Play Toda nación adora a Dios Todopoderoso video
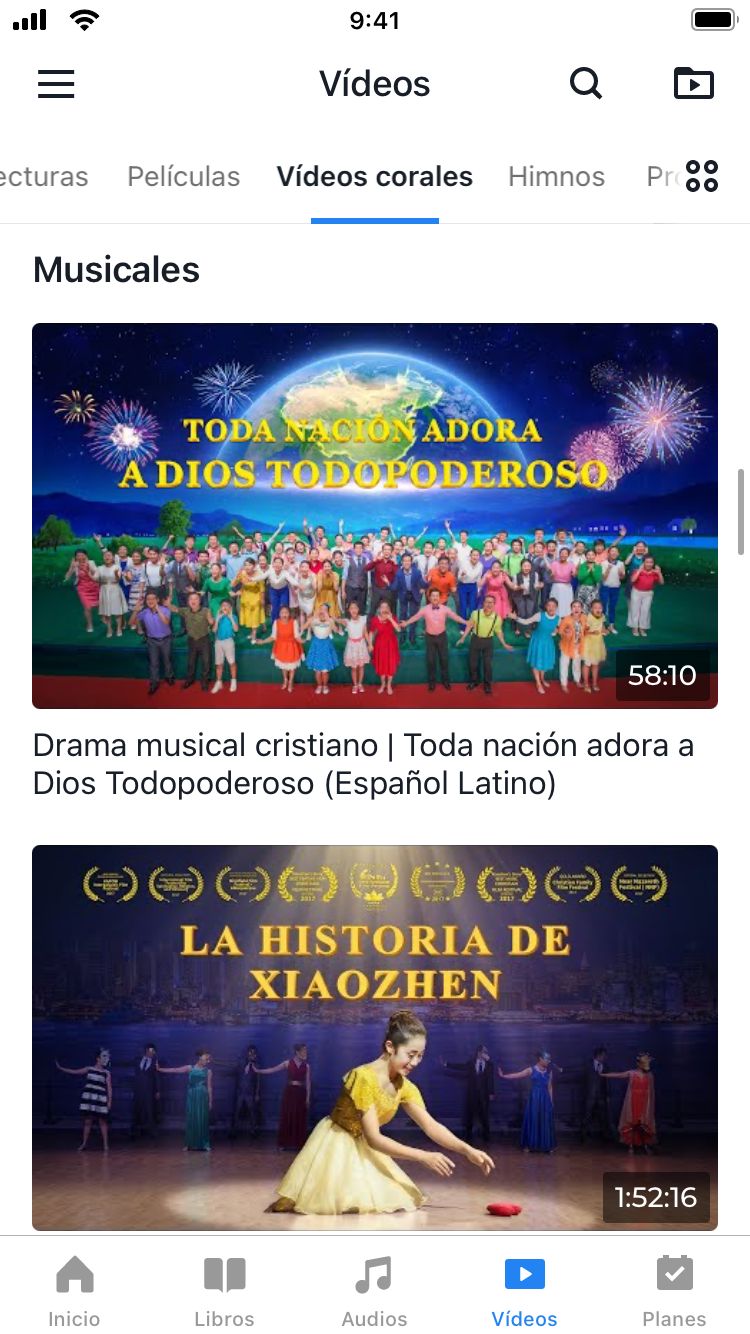 (x=375, y=515)
